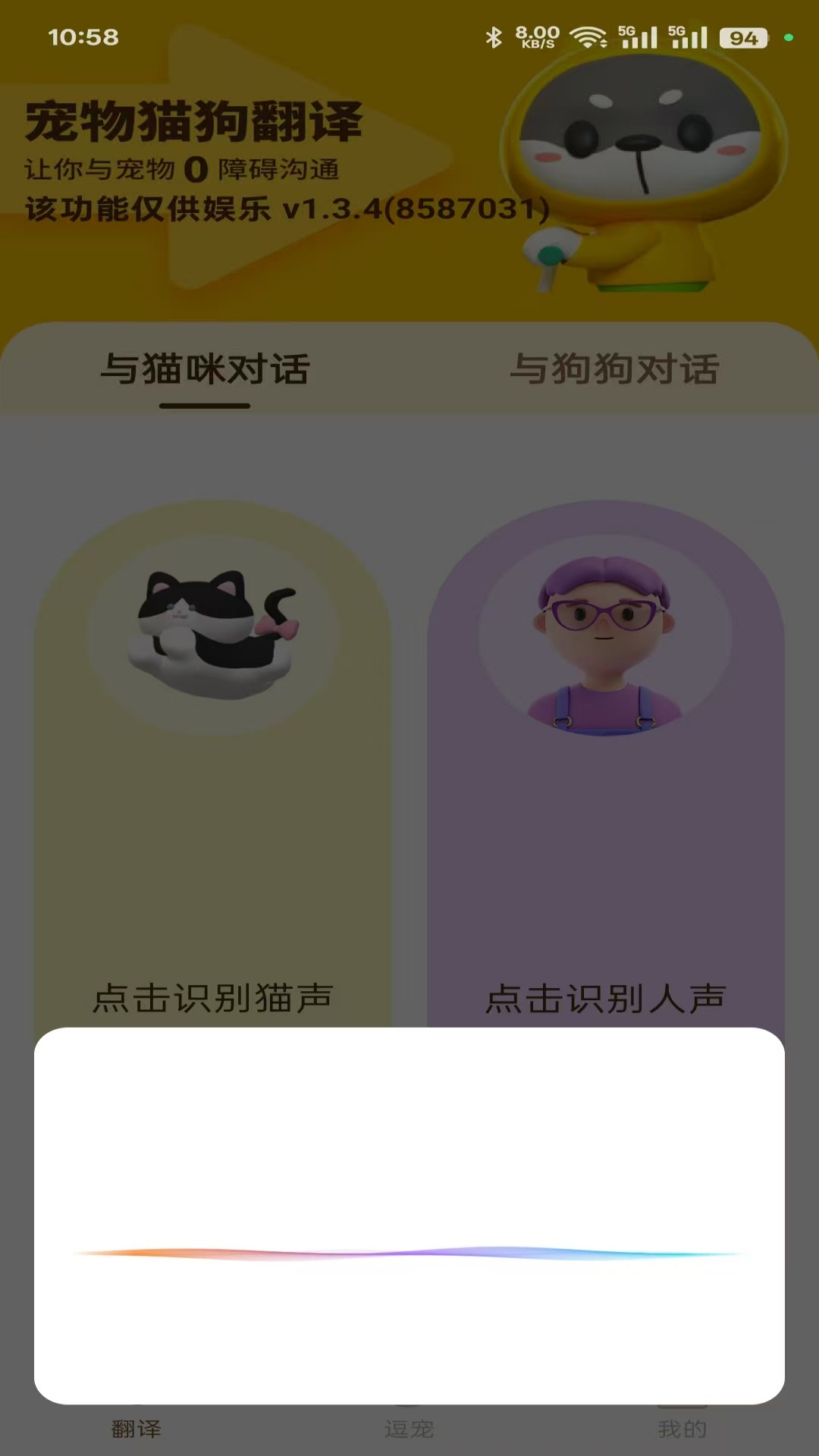Switch to the 与狗狗对话 tab
The width and height of the screenshot is (819, 1456).
tap(614, 370)
